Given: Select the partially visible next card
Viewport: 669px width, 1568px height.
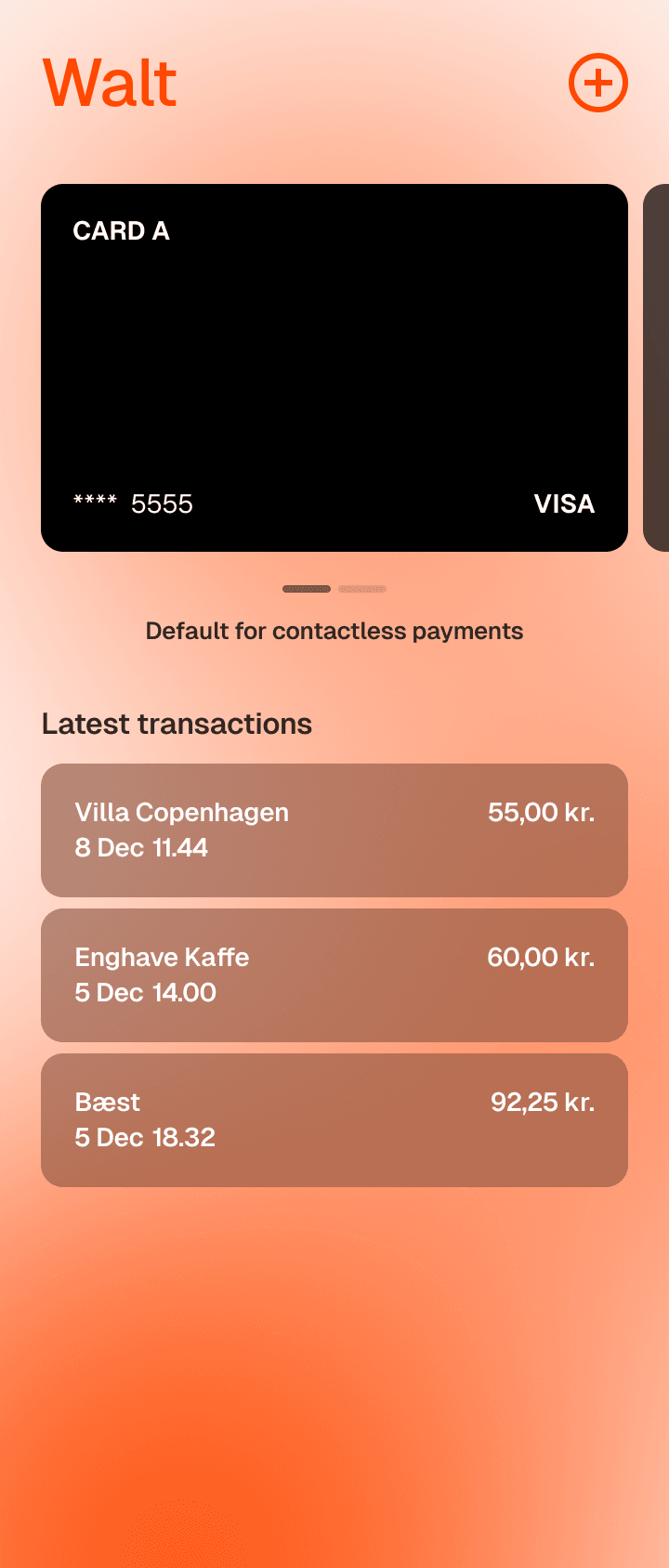Looking at the screenshot, I should point(657,367).
